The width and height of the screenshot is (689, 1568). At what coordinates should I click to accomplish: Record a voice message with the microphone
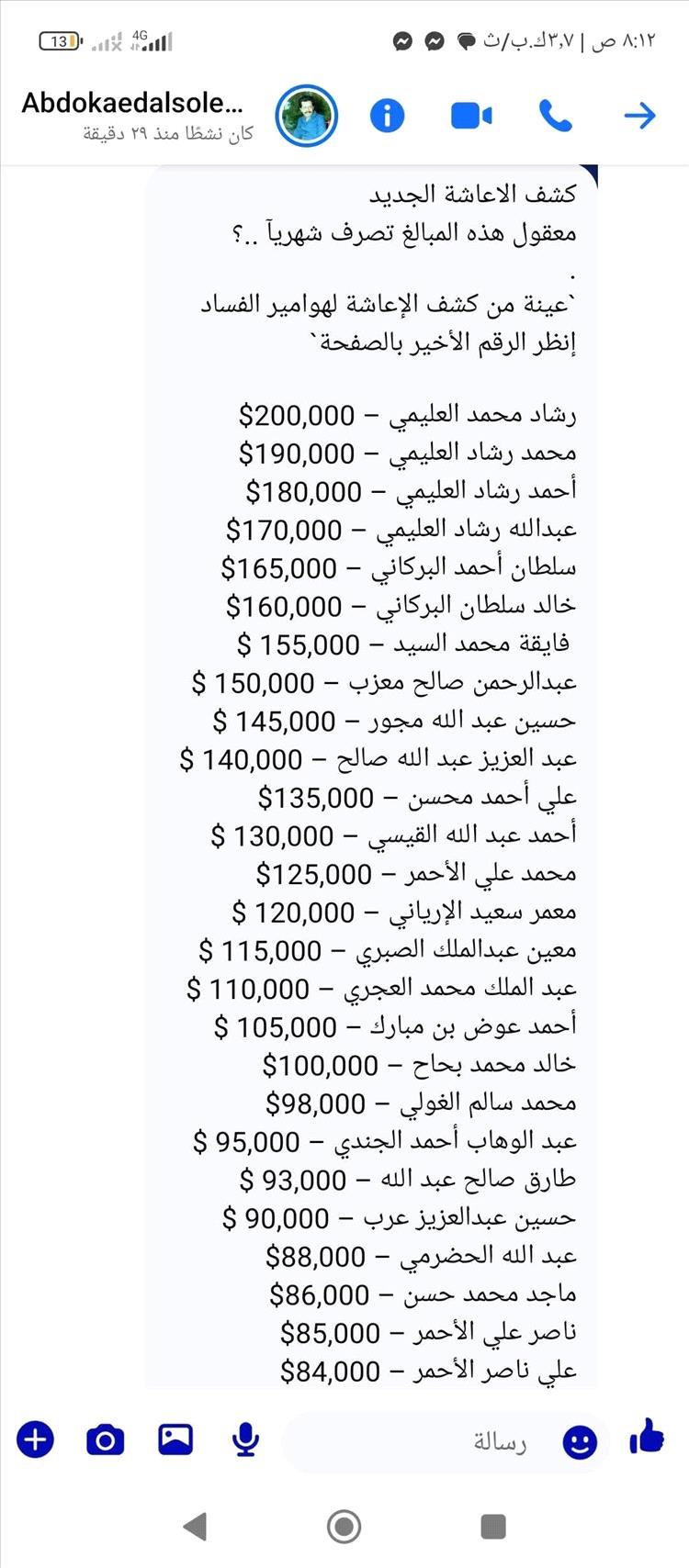[245, 1439]
